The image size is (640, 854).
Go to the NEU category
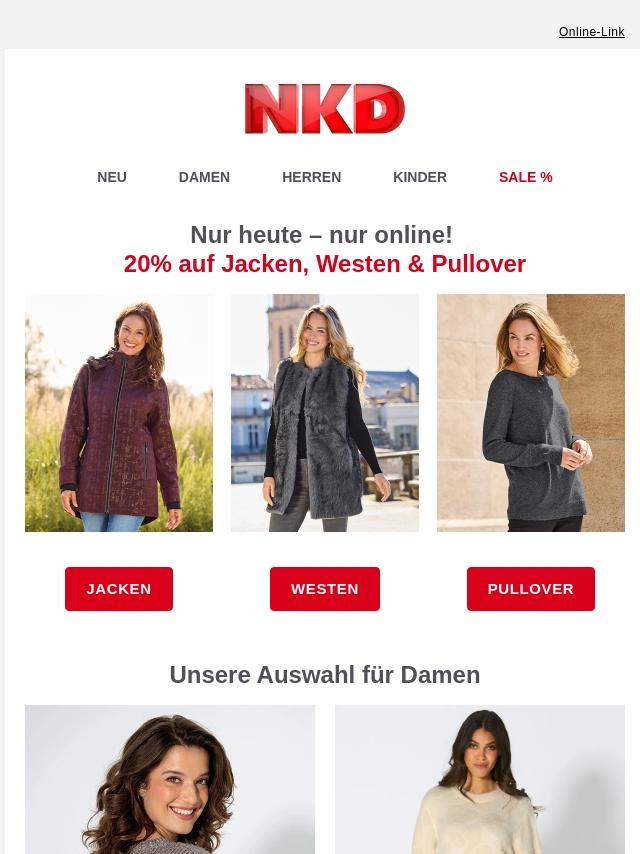coord(112,177)
